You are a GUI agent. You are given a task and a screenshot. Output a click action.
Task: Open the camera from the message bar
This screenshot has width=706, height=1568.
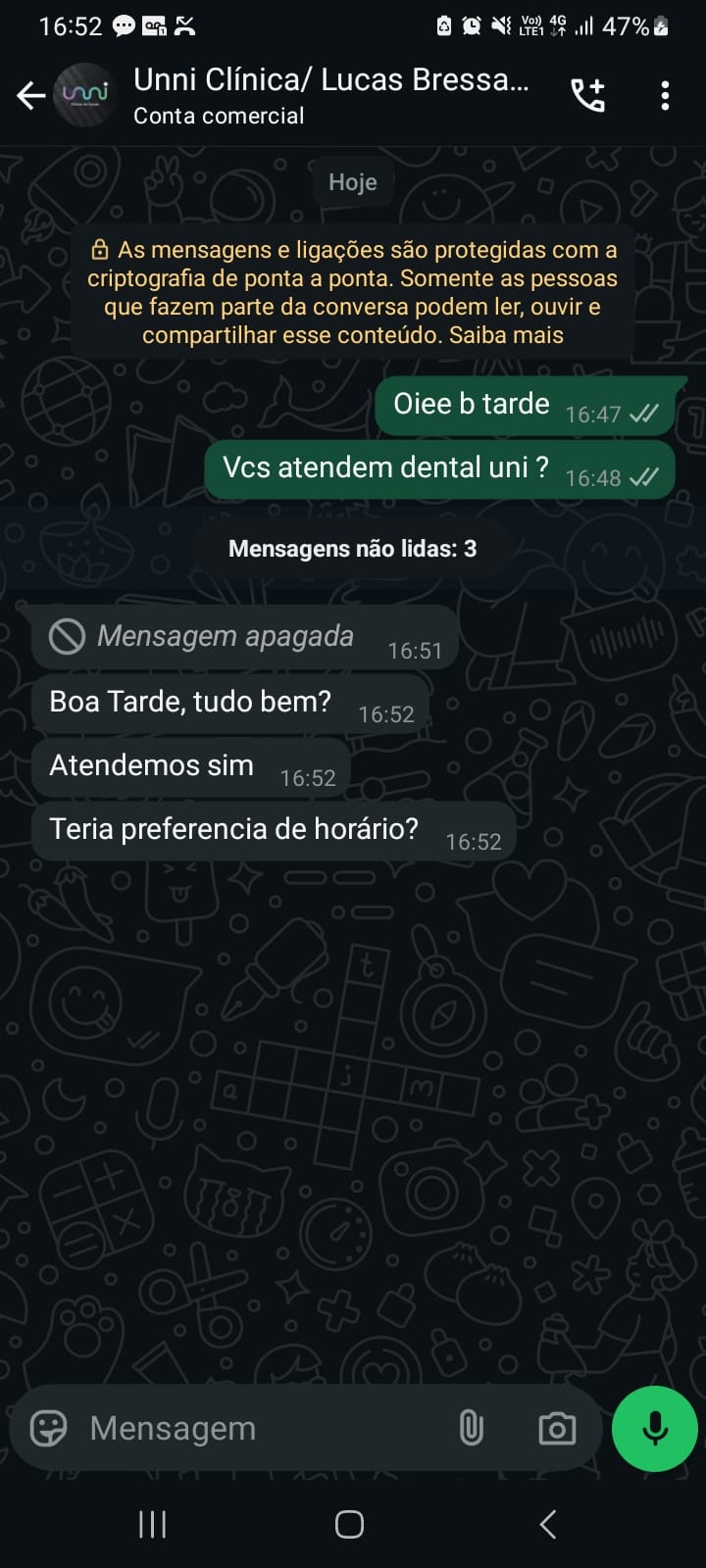point(557,1428)
